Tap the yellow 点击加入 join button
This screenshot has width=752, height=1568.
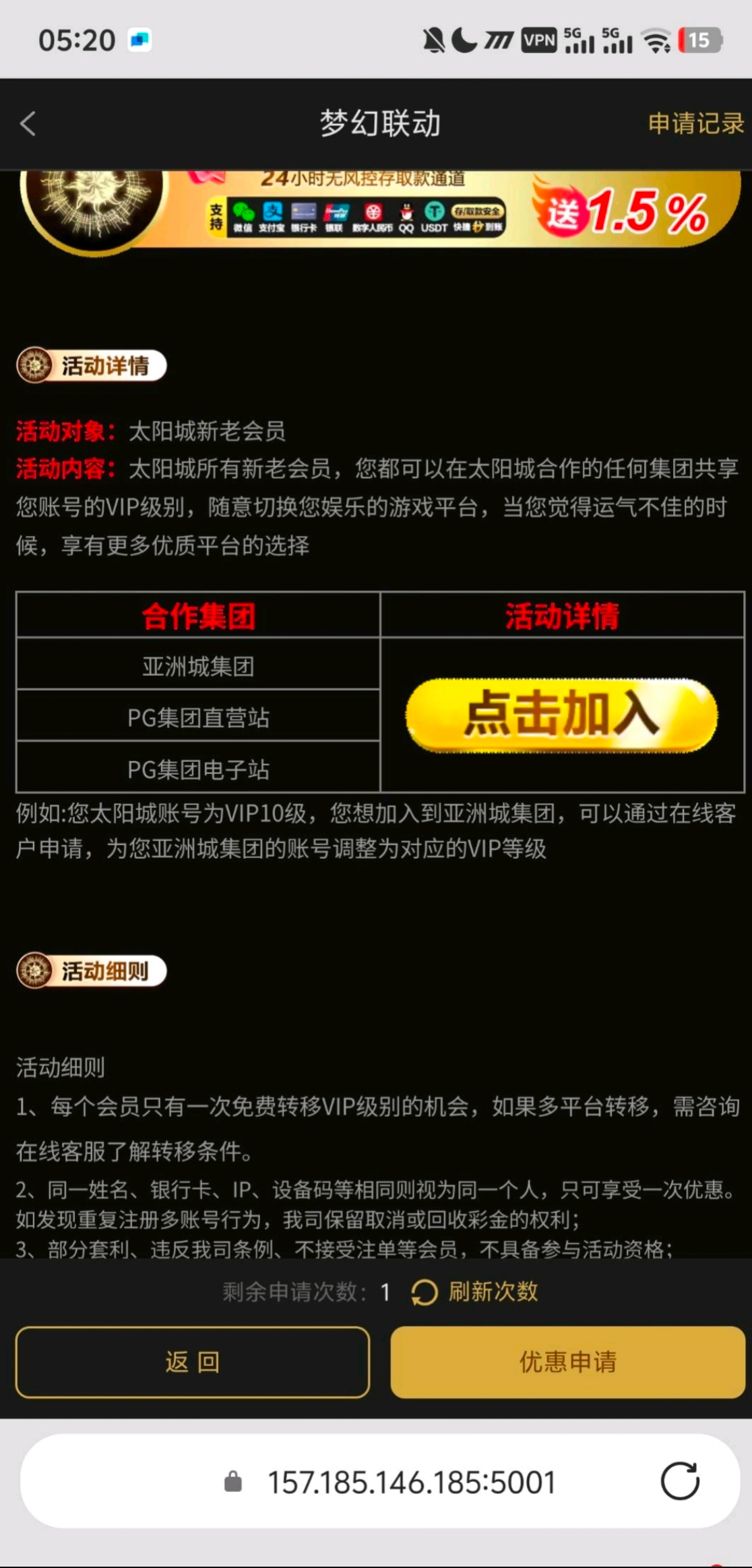click(561, 715)
